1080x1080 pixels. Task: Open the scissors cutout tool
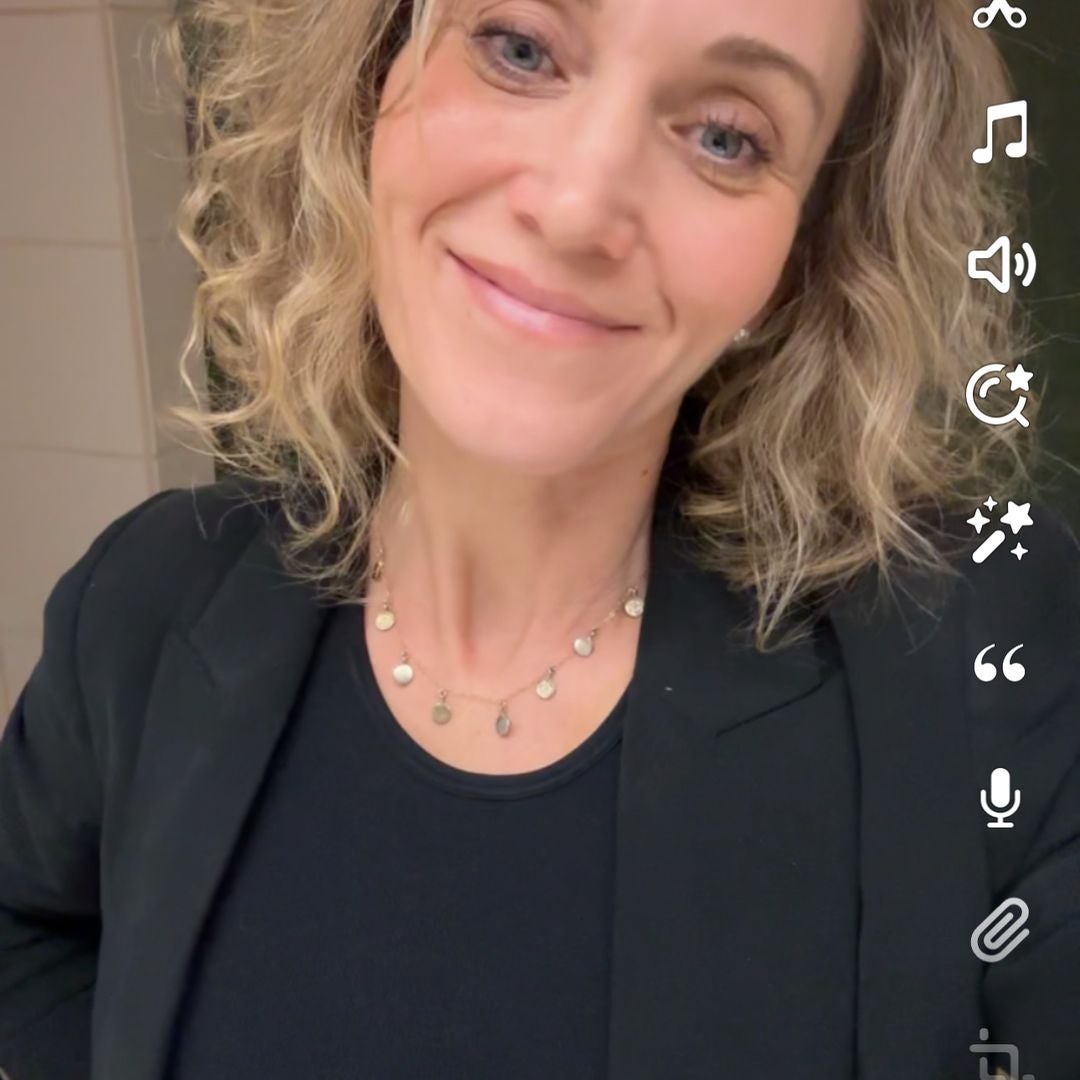(1000, 13)
